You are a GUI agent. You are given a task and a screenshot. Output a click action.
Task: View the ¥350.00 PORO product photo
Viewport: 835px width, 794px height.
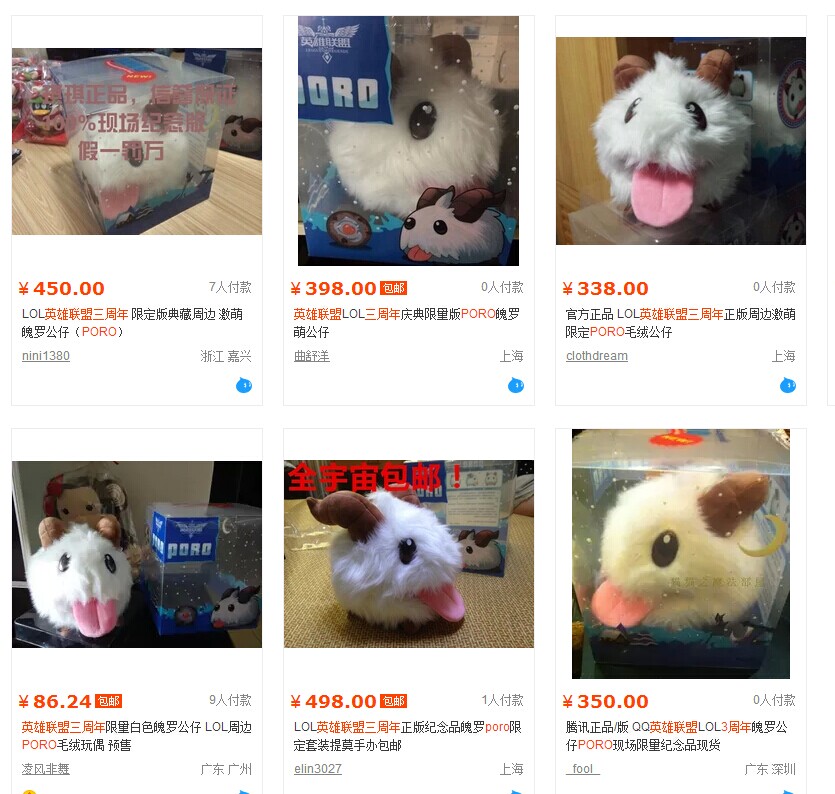tap(681, 554)
